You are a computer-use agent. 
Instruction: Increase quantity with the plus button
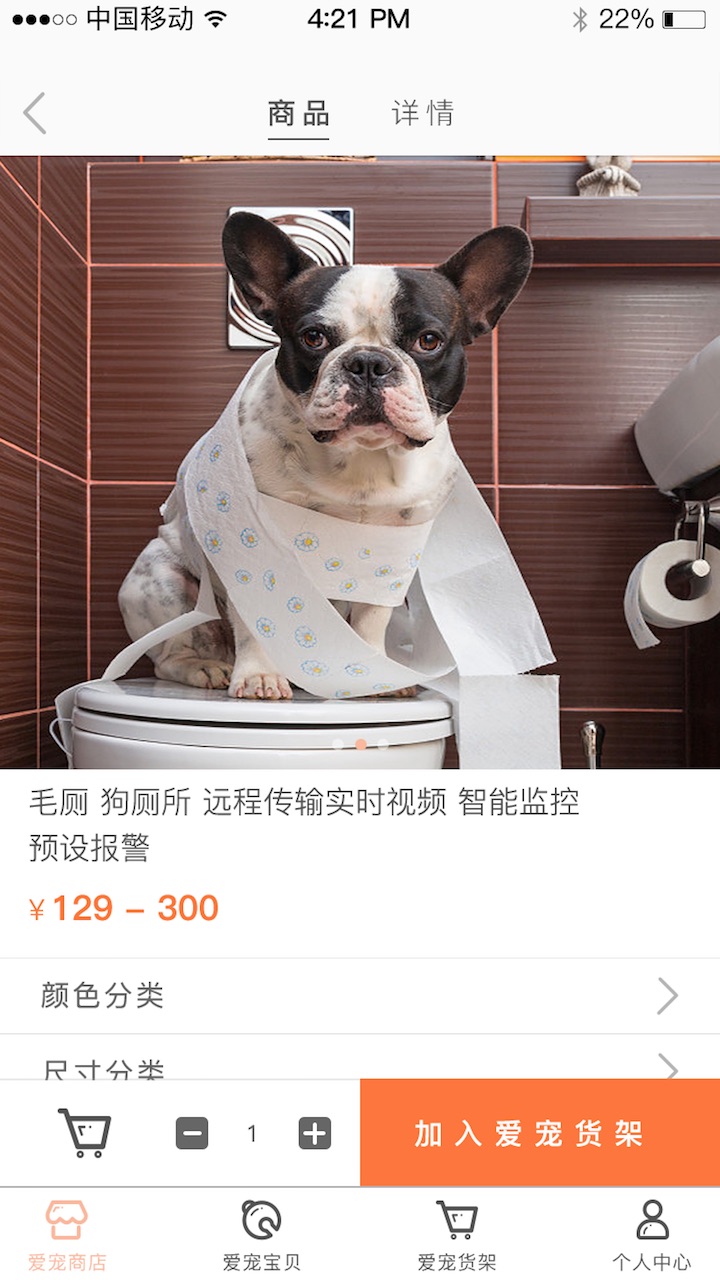tap(315, 1134)
